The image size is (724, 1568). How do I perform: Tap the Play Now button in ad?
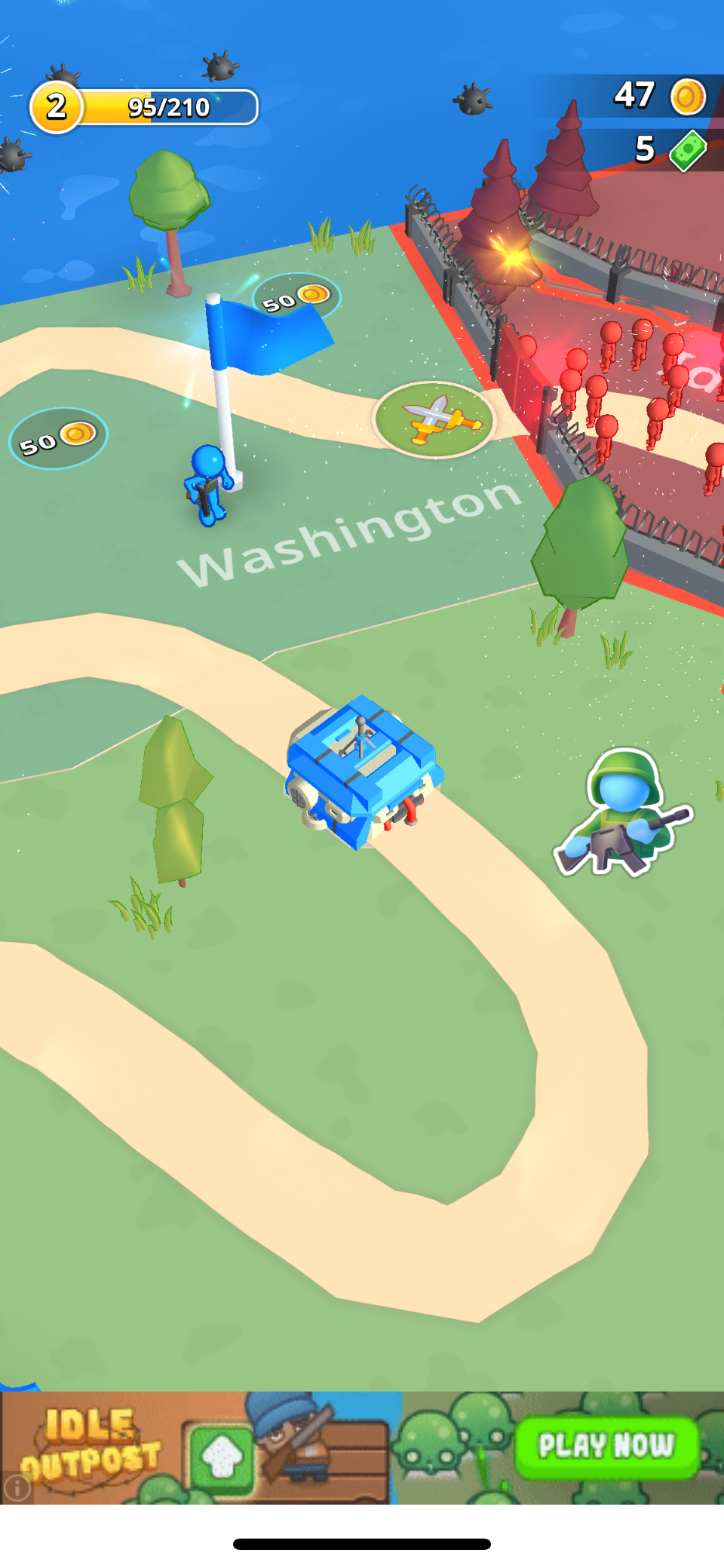coord(606,1445)
